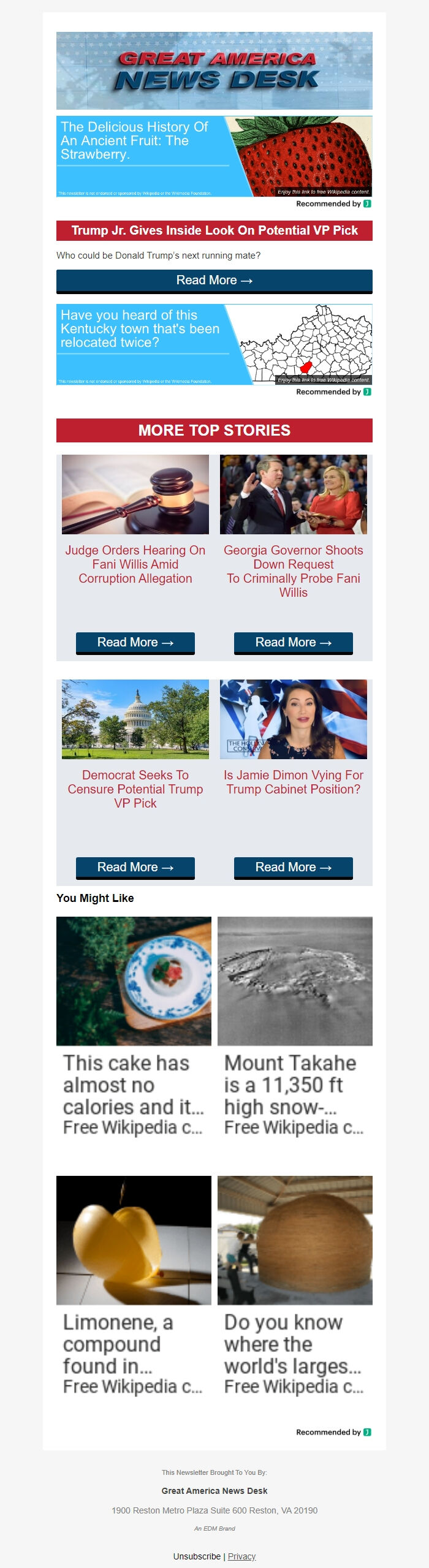Tap Read More under Georgia Governor story
The image size is (429, 1568).
(293, 643)
